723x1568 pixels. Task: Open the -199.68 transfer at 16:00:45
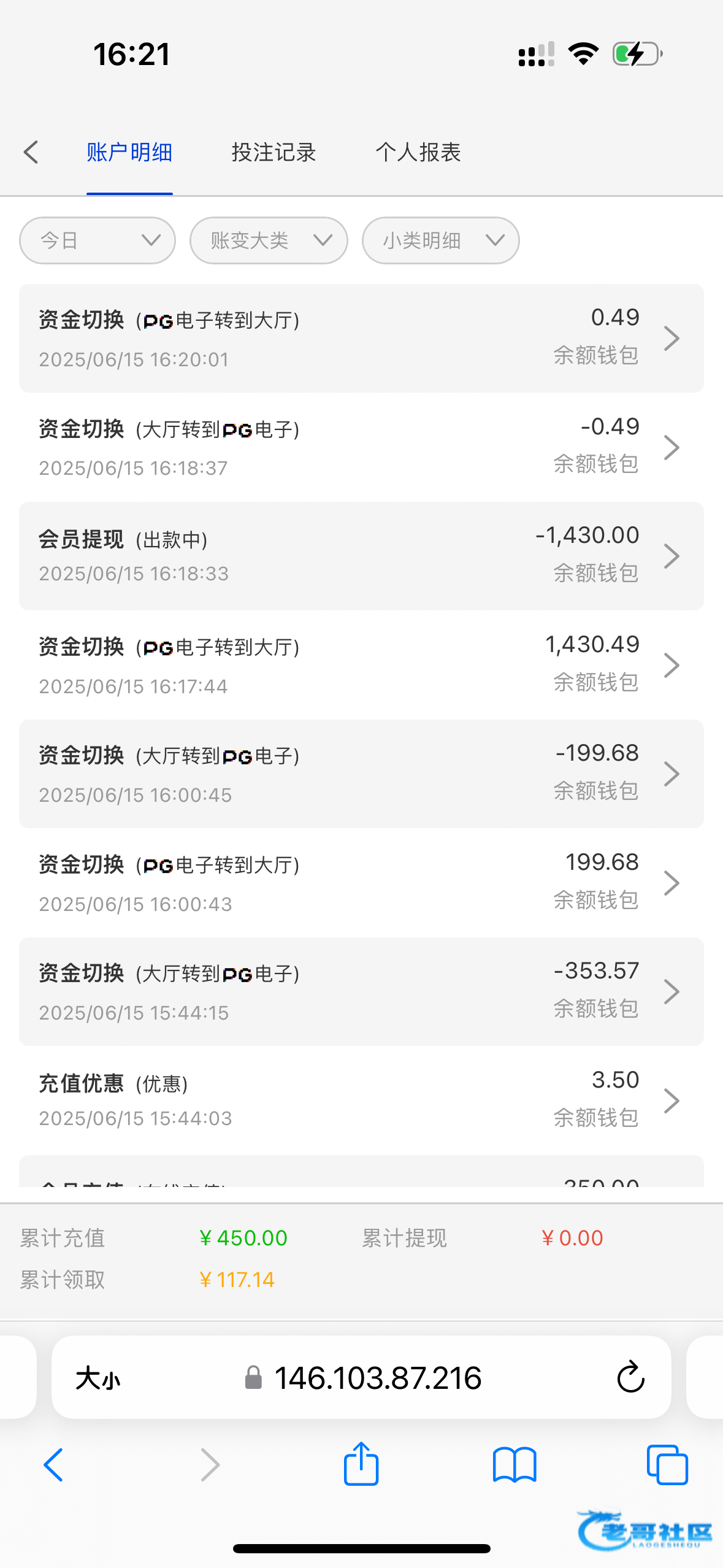361,774
